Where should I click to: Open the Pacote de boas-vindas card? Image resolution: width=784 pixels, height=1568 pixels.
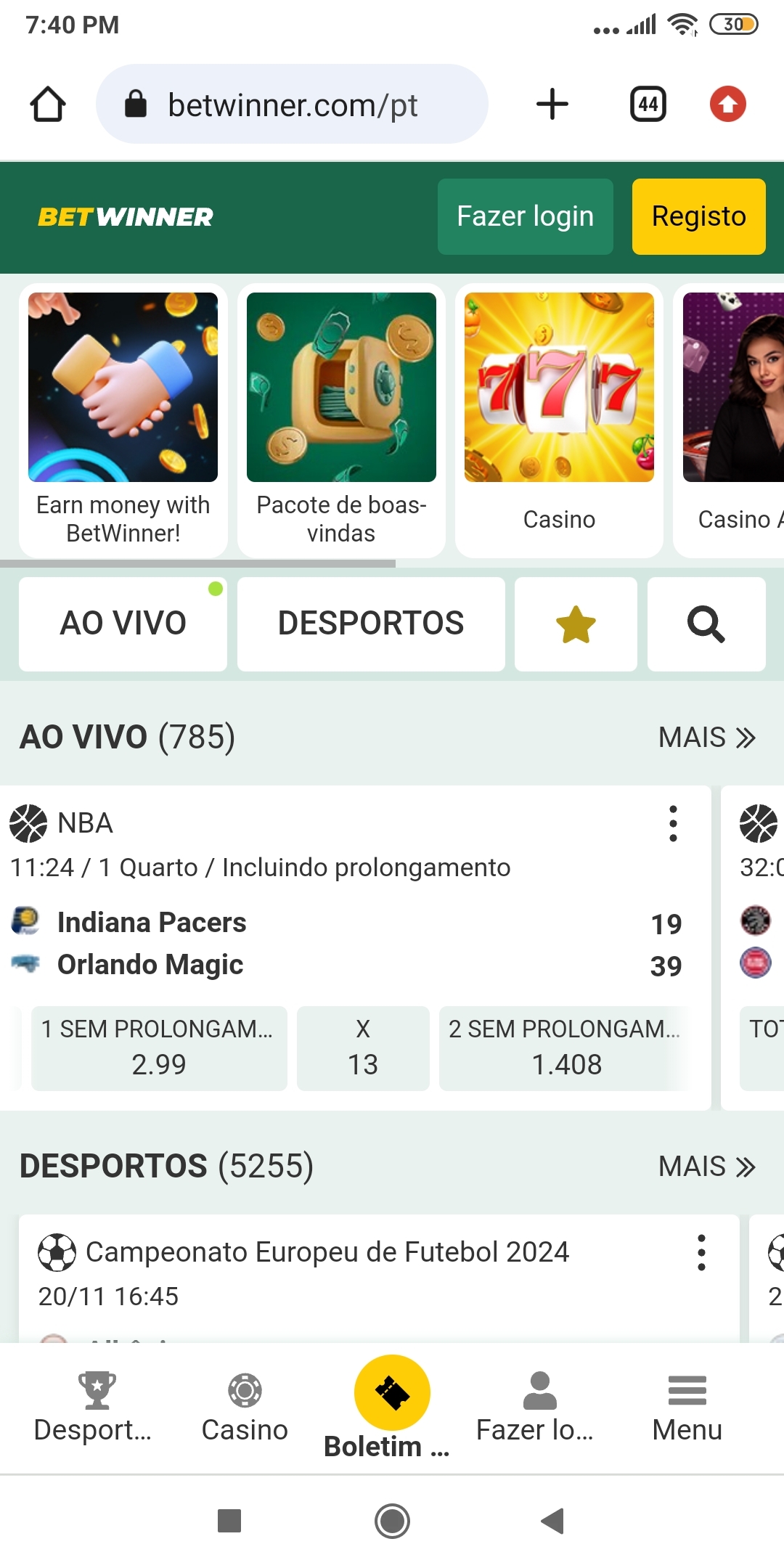click(x=341, y=420)
